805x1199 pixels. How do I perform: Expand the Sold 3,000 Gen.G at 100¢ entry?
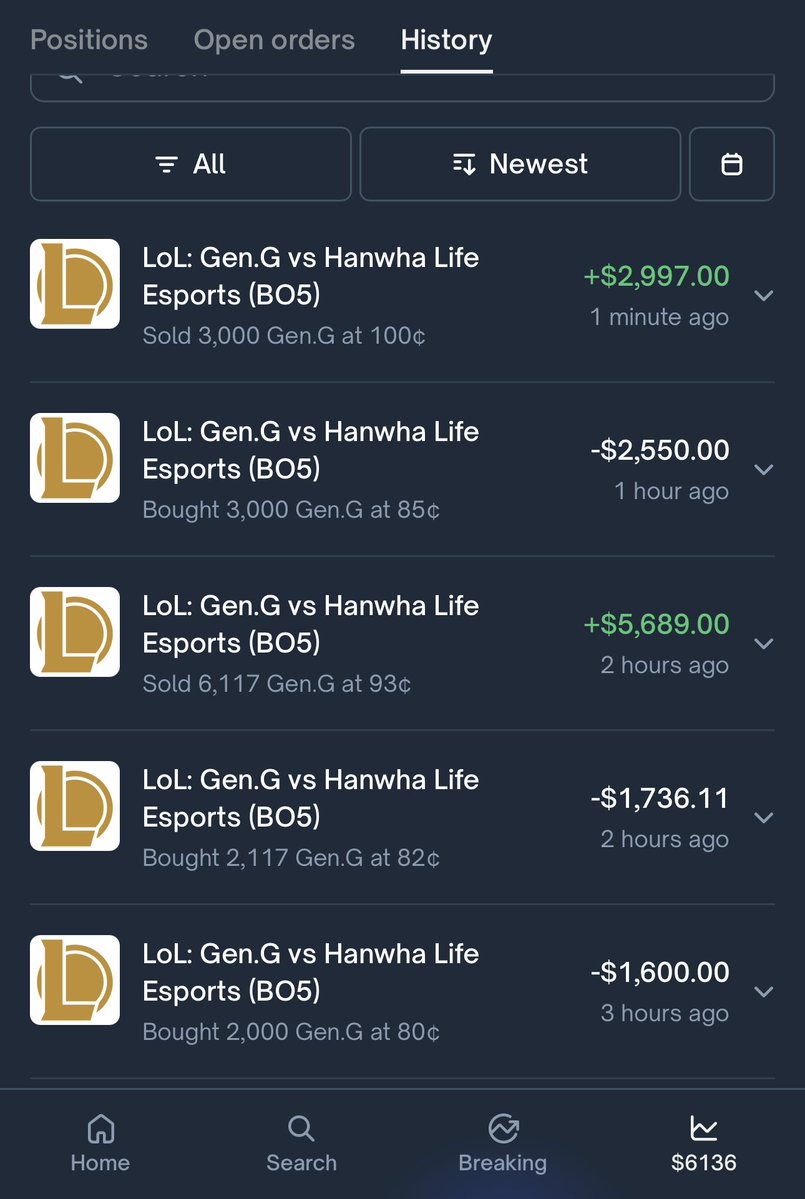coord(763,296)
